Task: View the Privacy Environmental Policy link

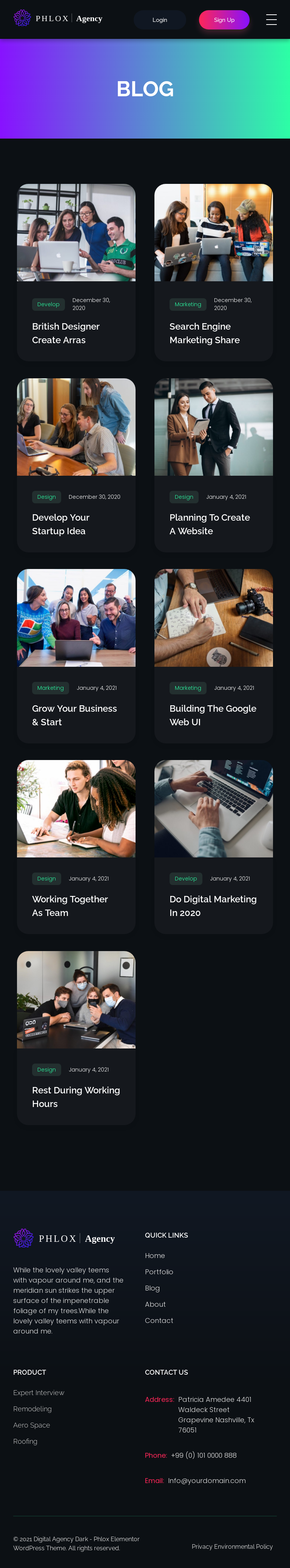Action: click(x=231, y=1546)
